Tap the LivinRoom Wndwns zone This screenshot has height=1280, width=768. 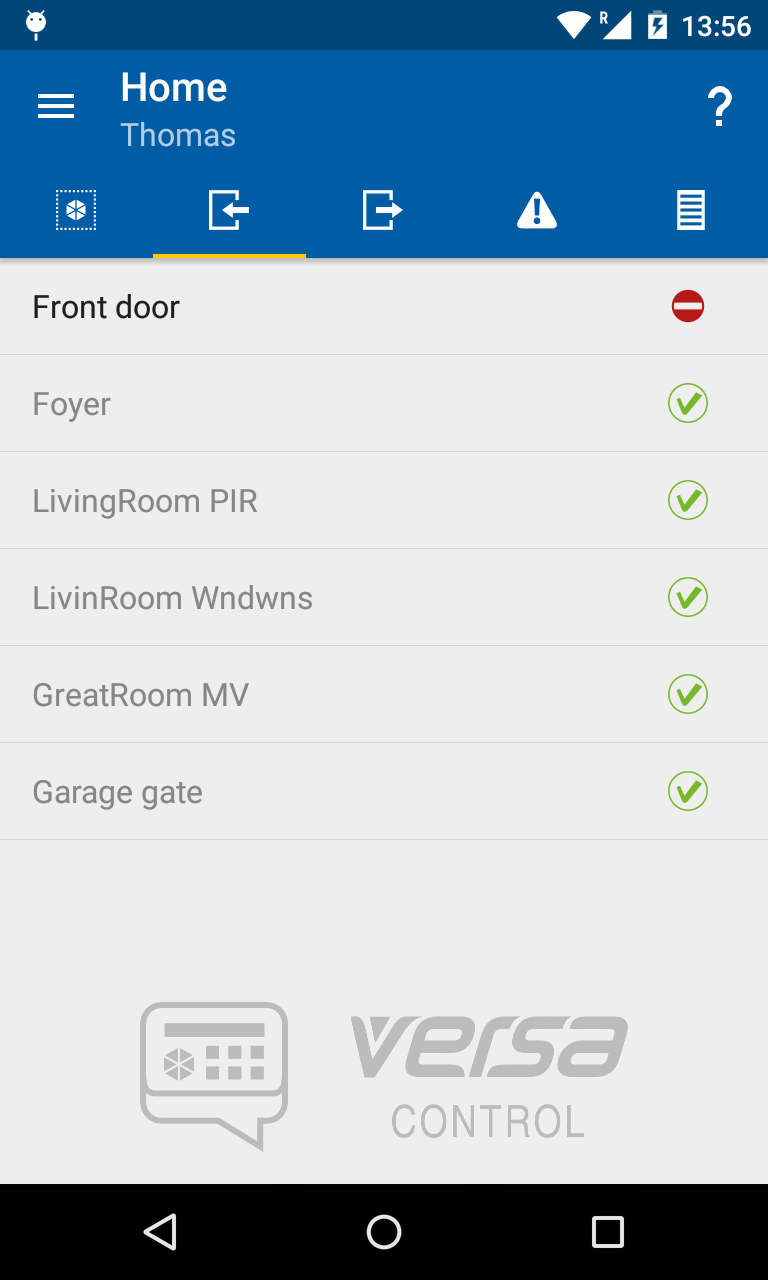coord(384,597)
